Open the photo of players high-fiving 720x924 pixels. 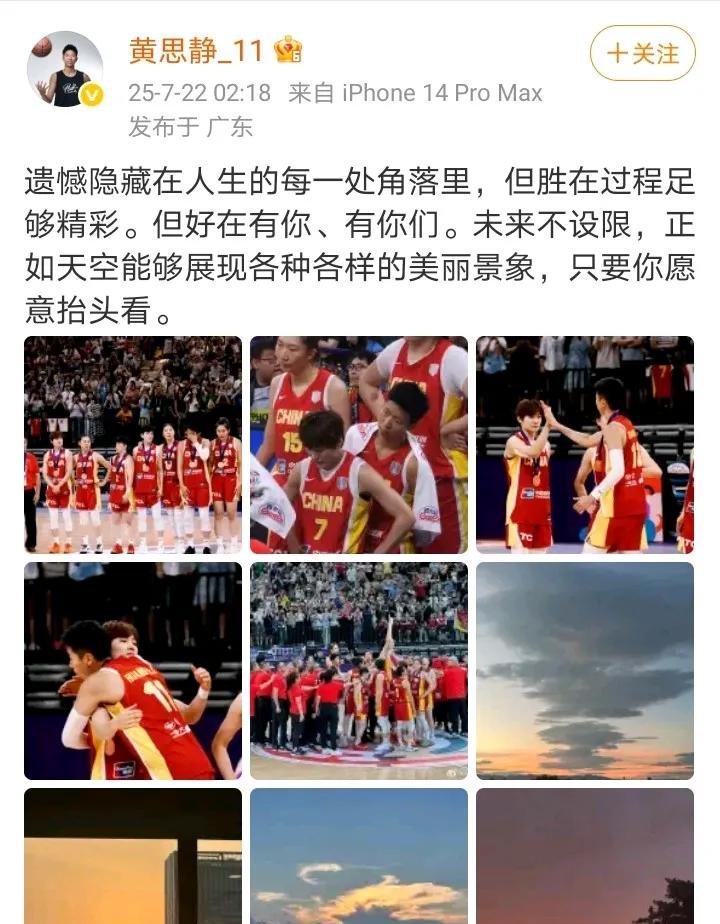click(x=585, y=445)
